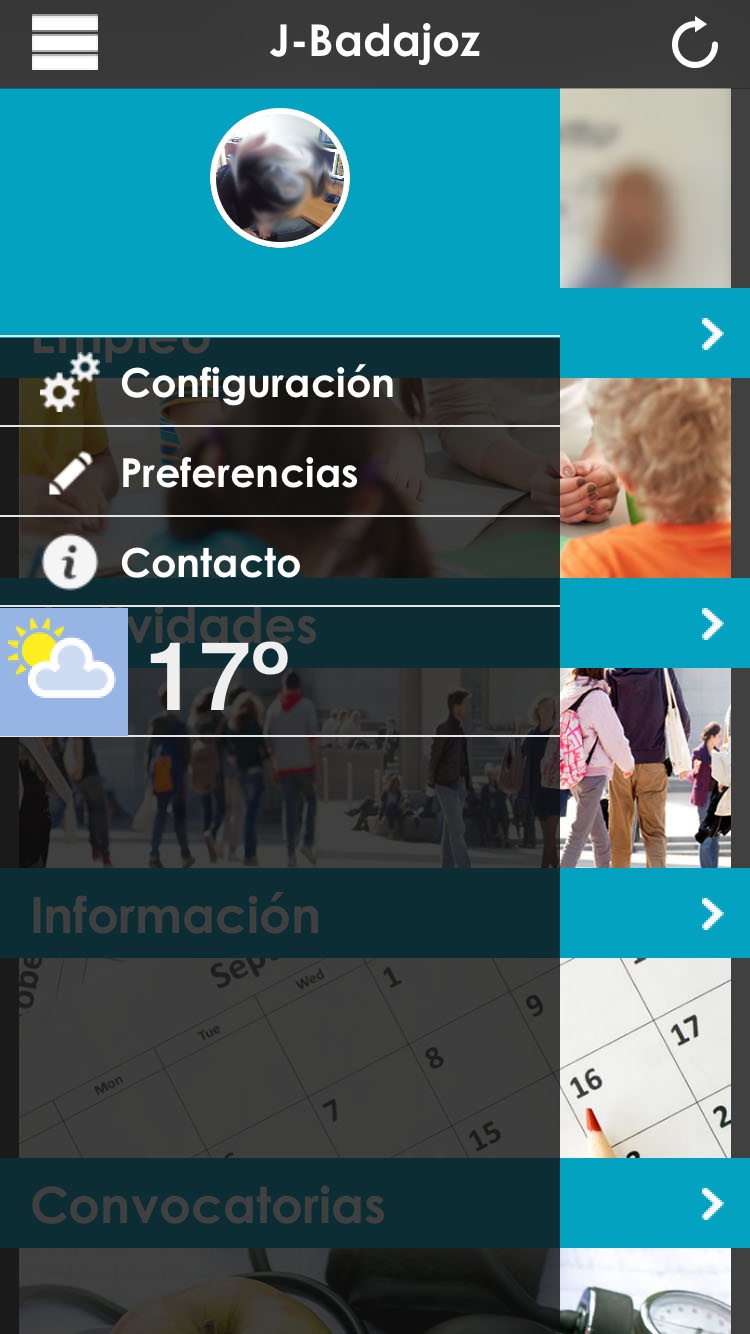Screen dimensions: 750x1334
Task: Open the Convocatorias section arrow
Action: [712, 1203]
